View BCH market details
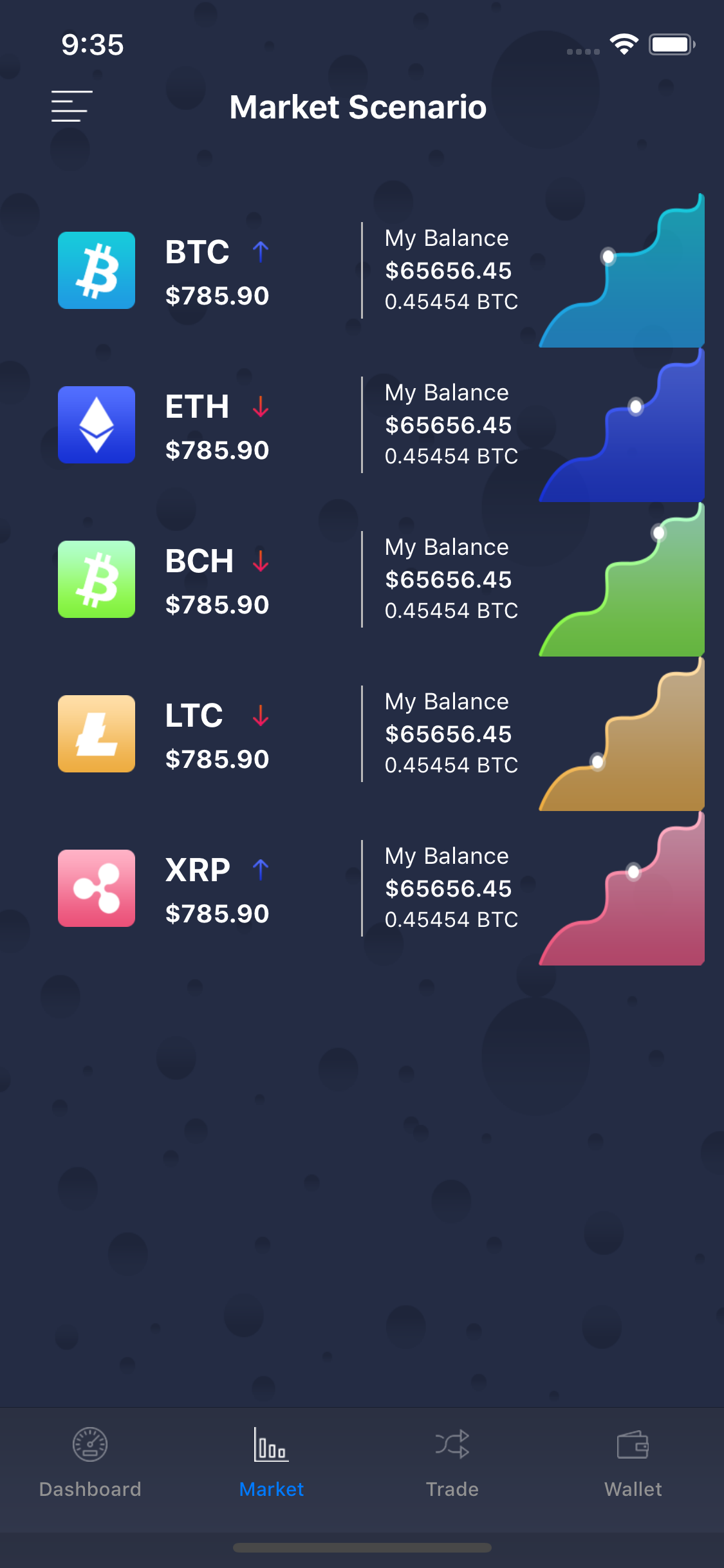 [218, 579]
